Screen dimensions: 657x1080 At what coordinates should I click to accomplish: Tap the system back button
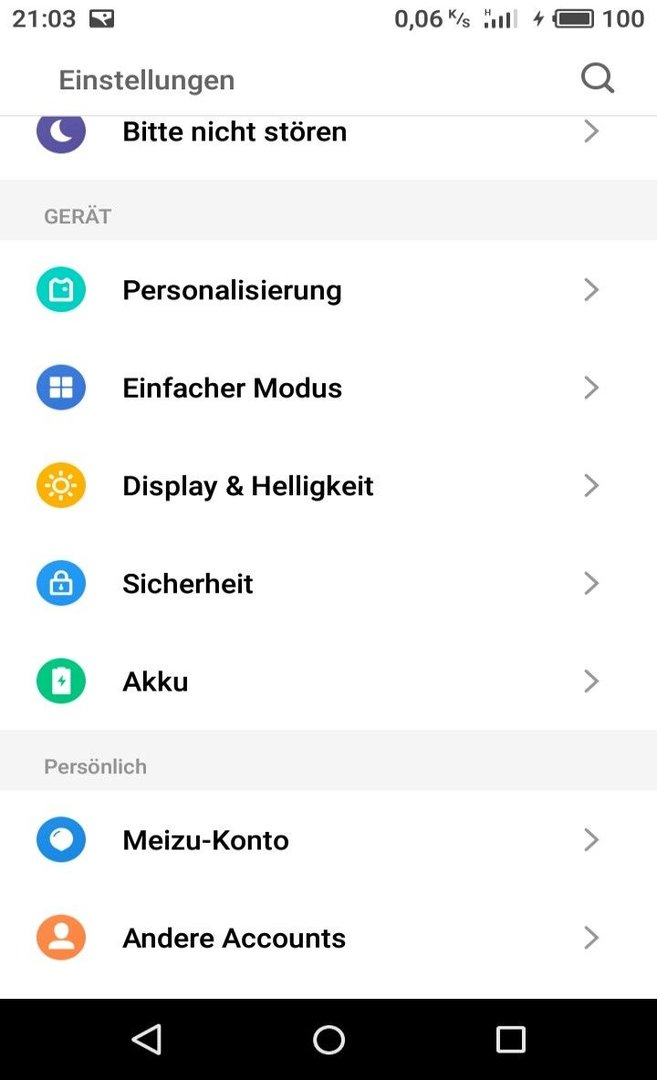tap(147, 1039)
